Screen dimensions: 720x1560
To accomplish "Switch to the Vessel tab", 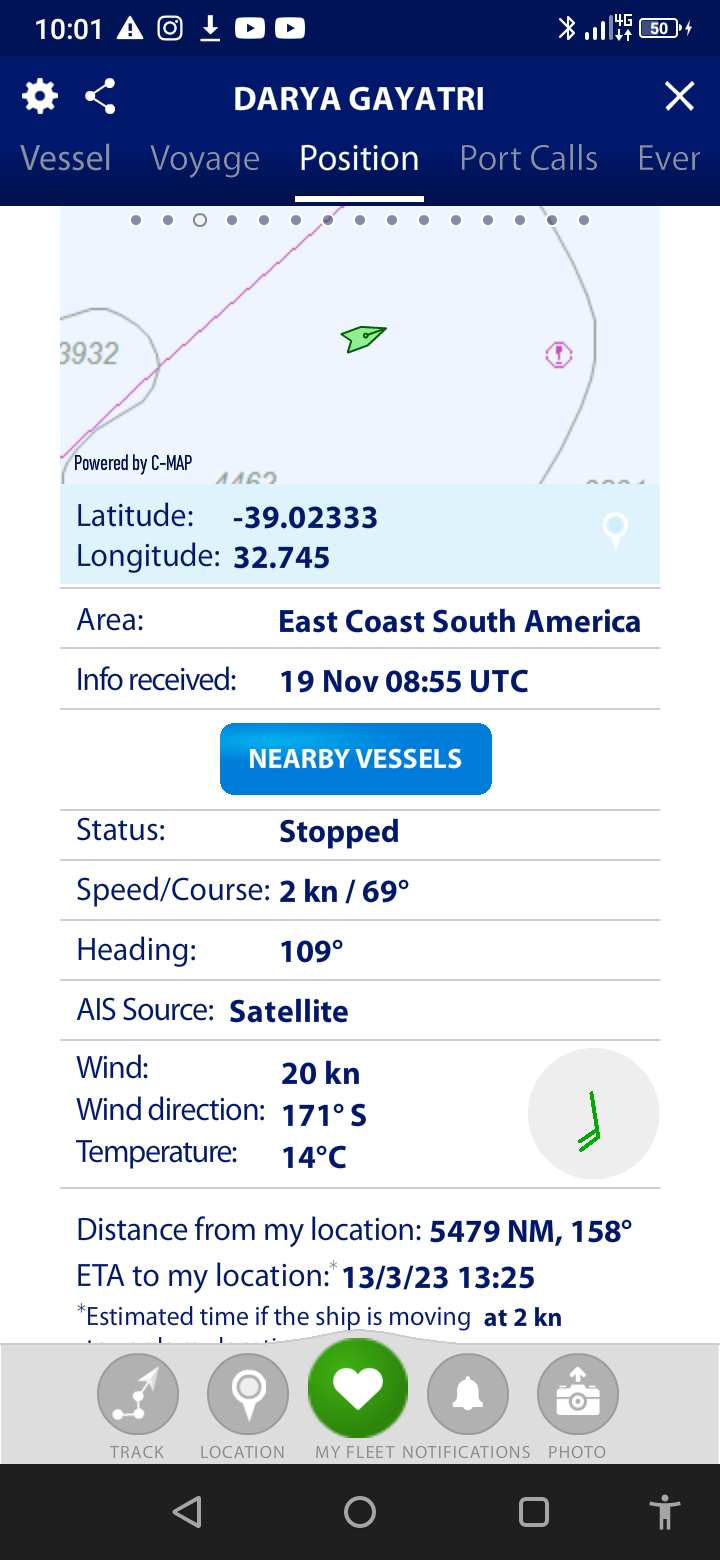I will 66,158.
